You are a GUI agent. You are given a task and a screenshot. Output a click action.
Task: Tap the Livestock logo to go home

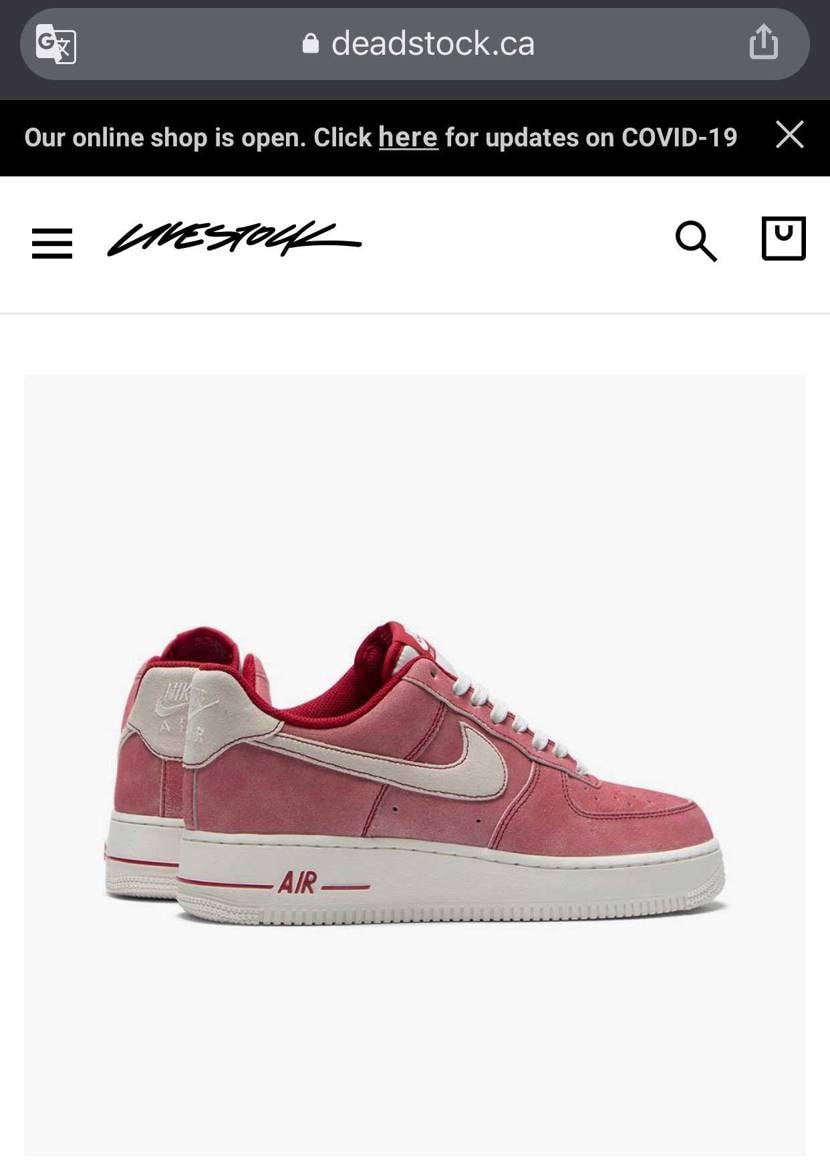tap(234, 239)
